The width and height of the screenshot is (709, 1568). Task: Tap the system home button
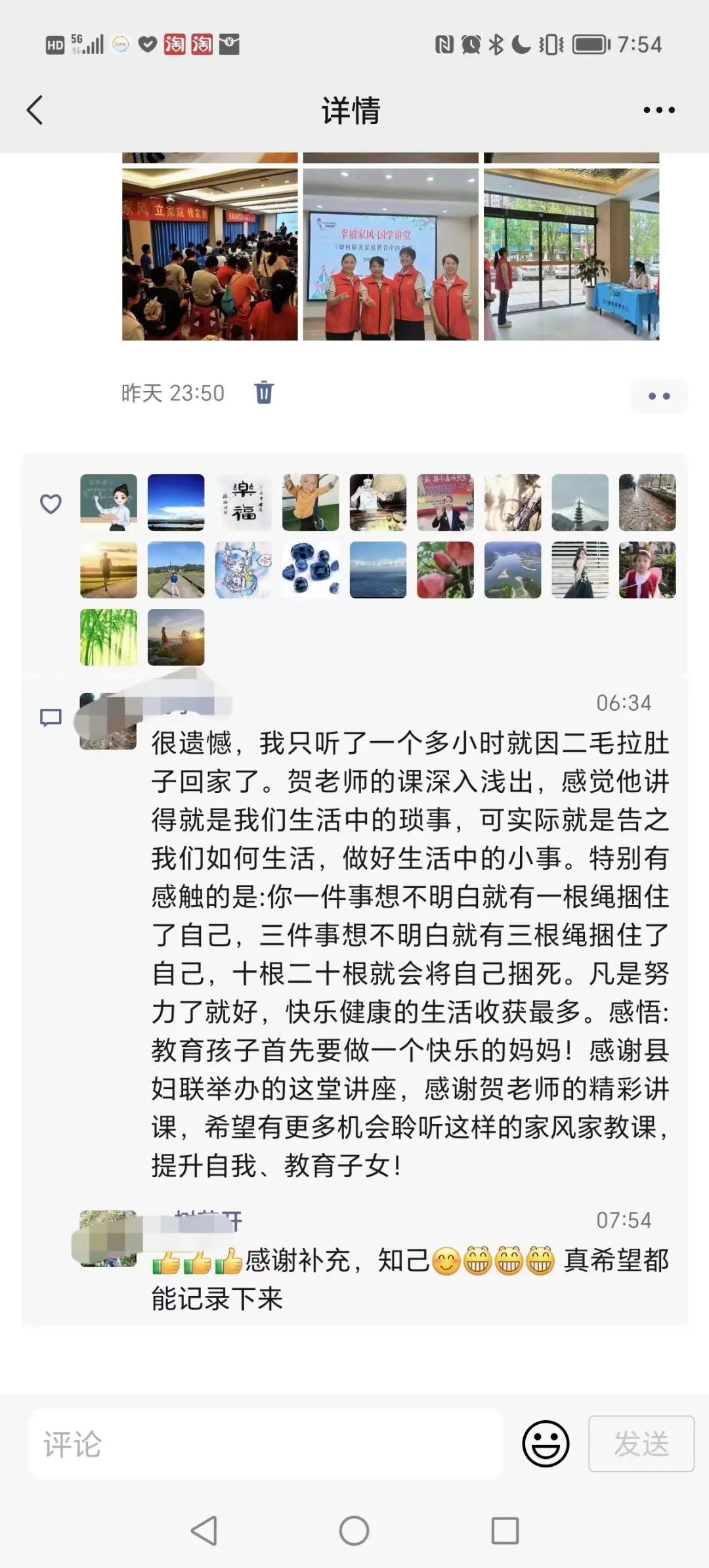point(354,1531)
